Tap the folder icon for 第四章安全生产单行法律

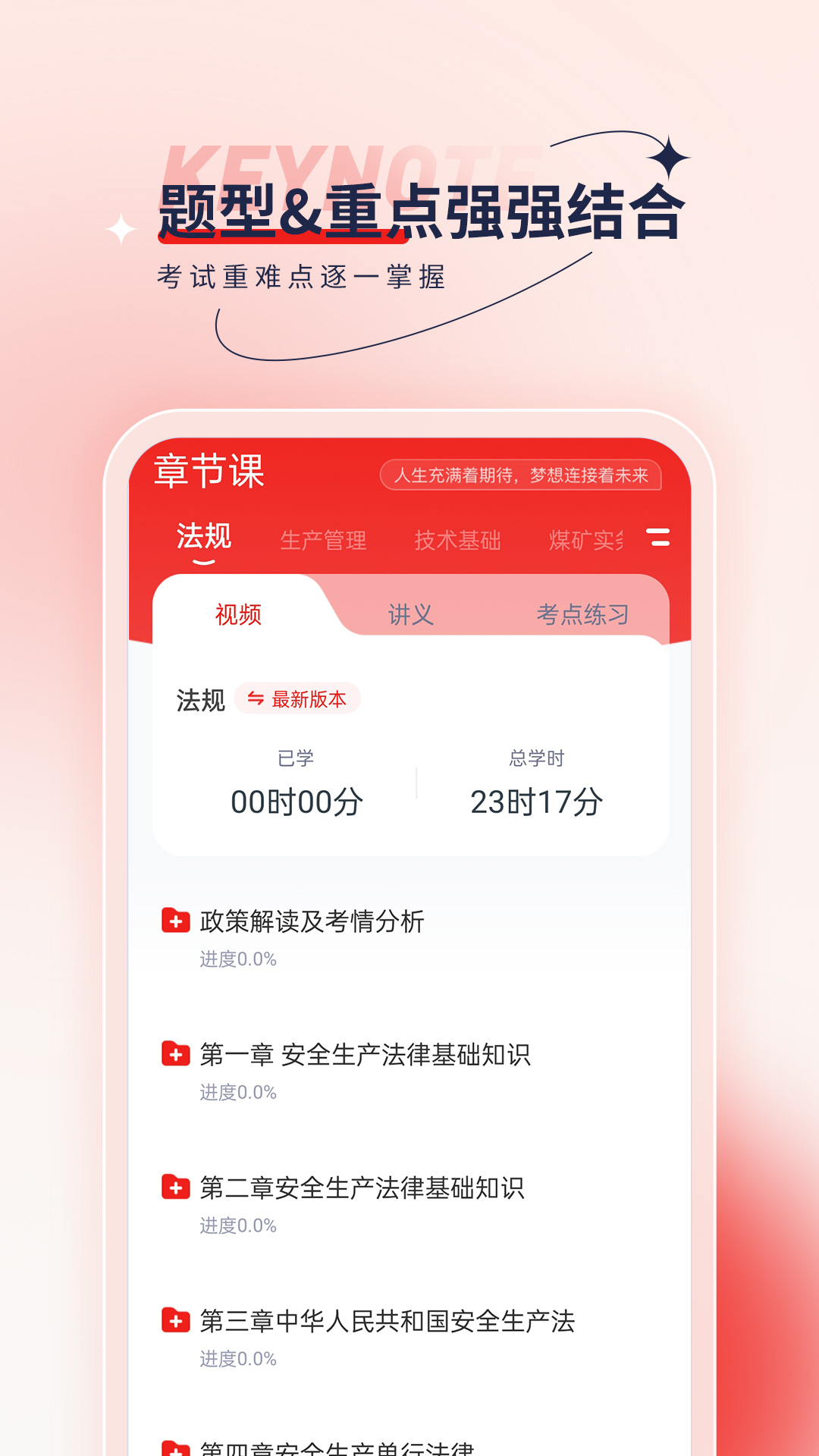click(175, 1448)
